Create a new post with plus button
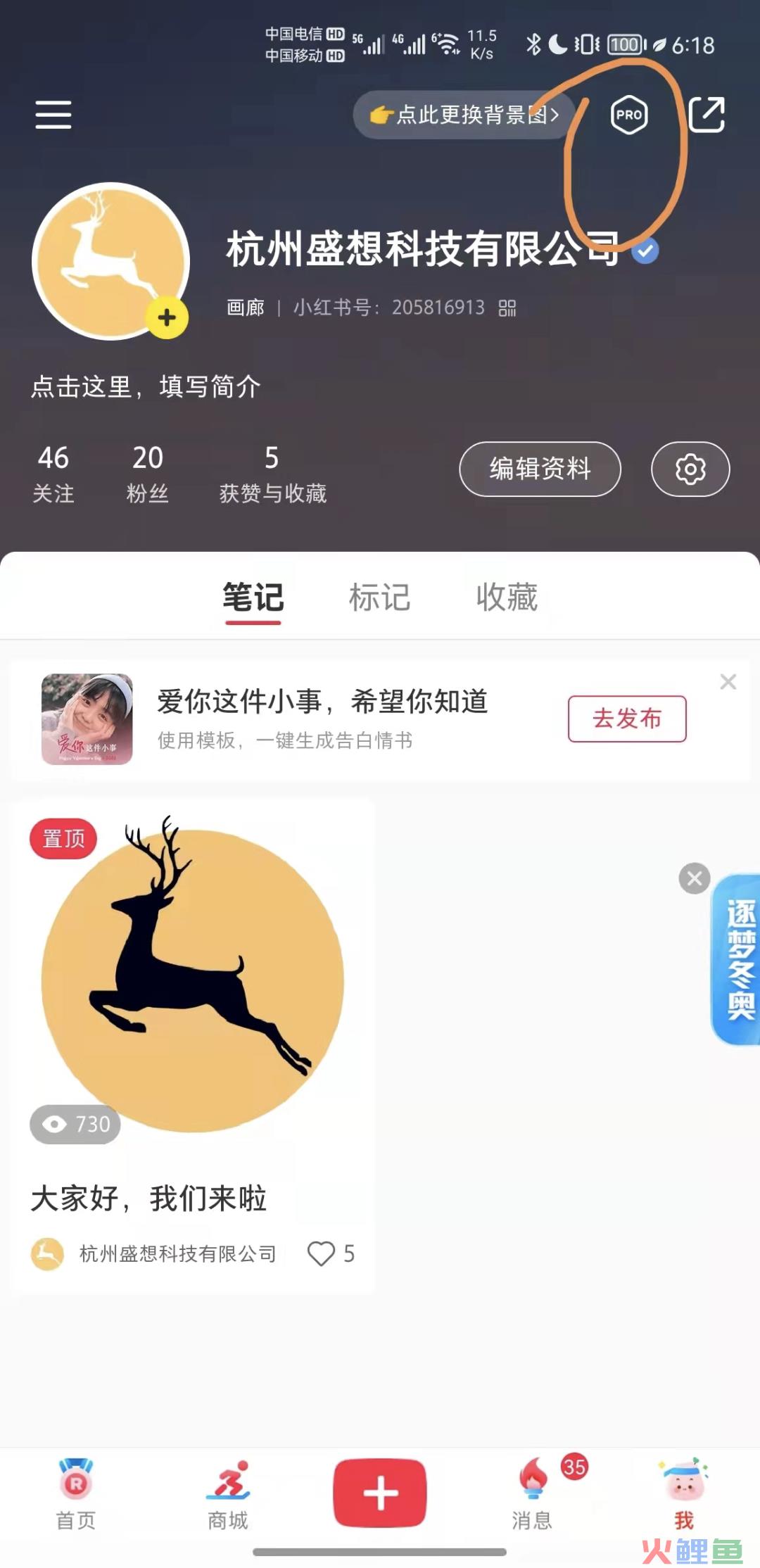 (x=380, y=1493)
